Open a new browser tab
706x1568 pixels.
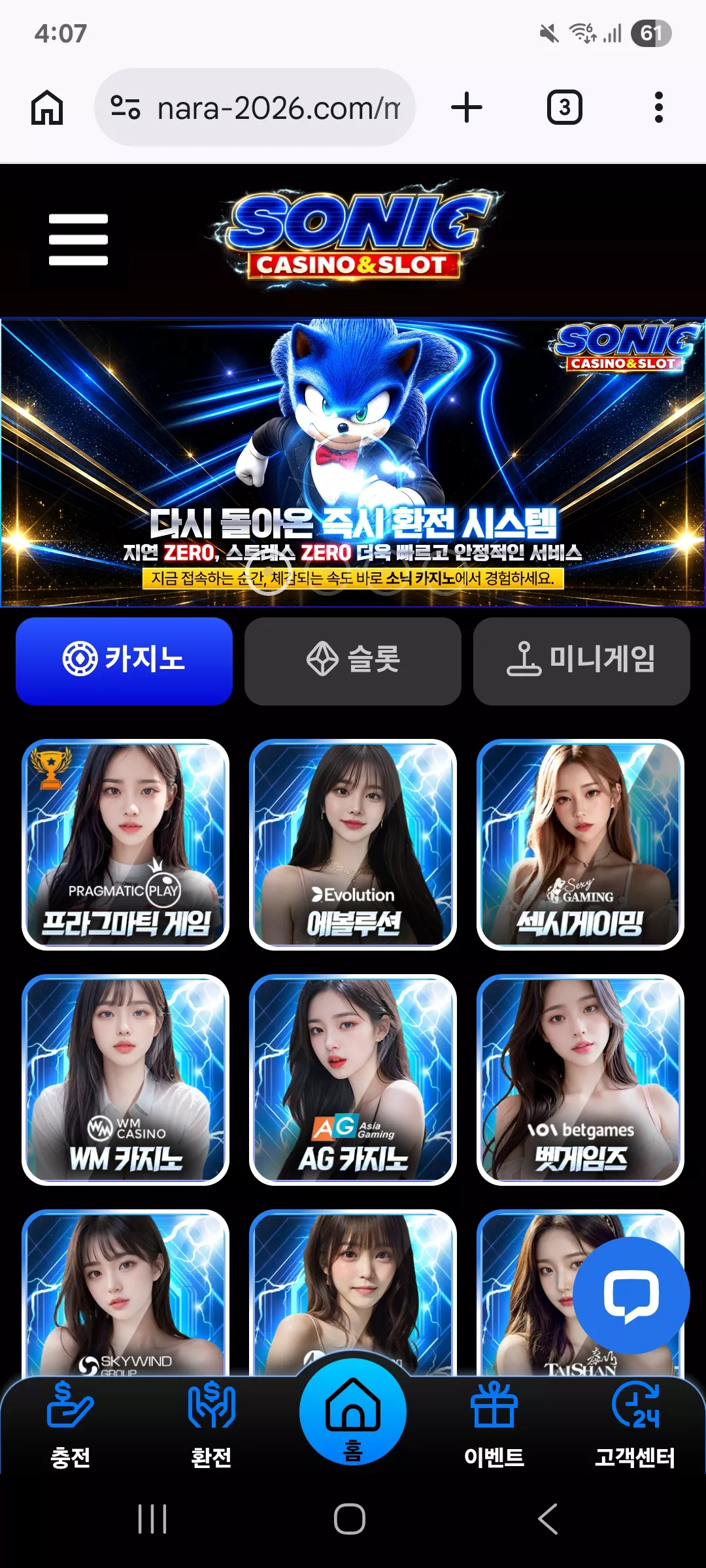[x=467, y=107]
